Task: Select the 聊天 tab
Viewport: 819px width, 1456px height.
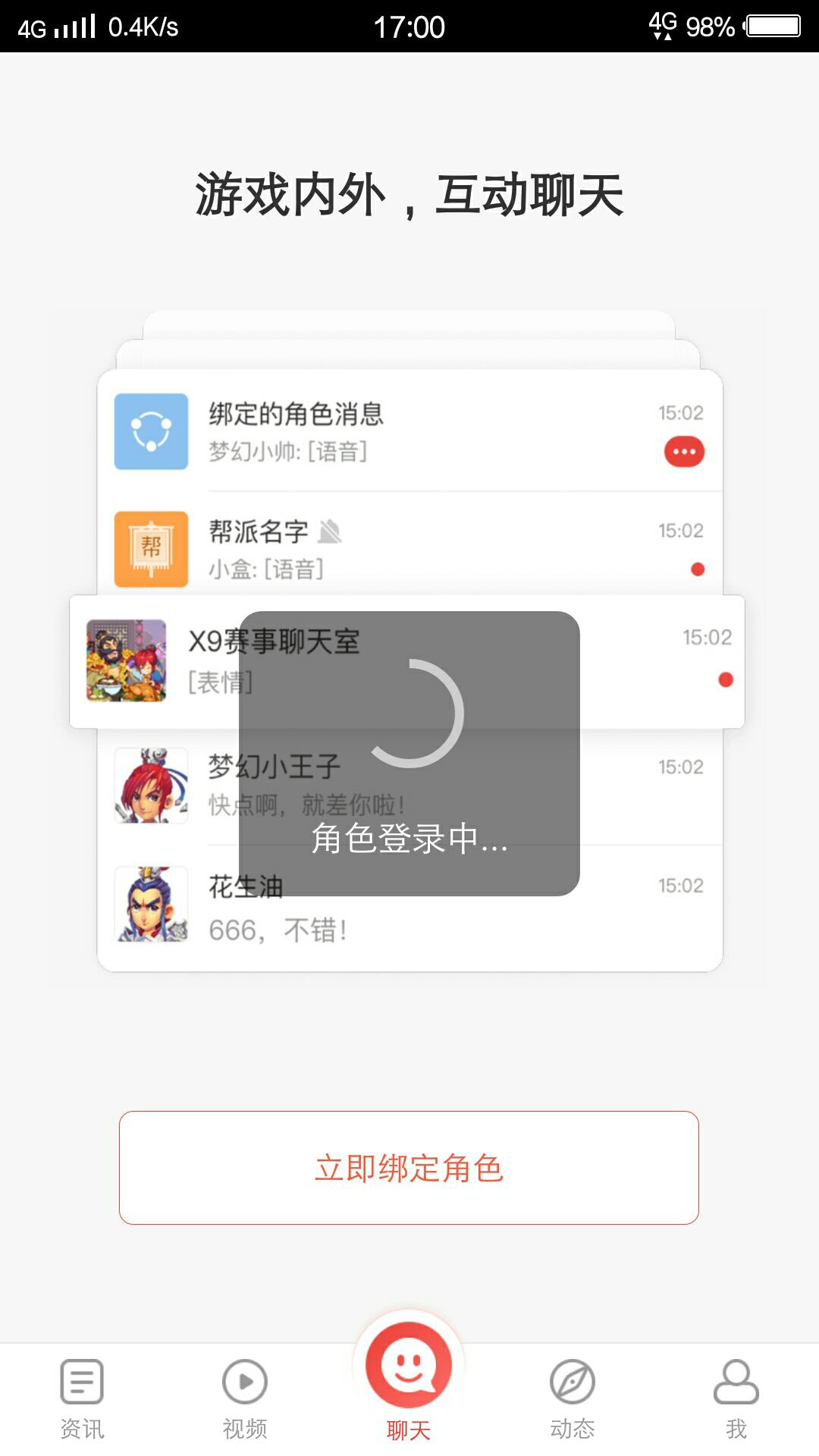Action: point(409,1380)
